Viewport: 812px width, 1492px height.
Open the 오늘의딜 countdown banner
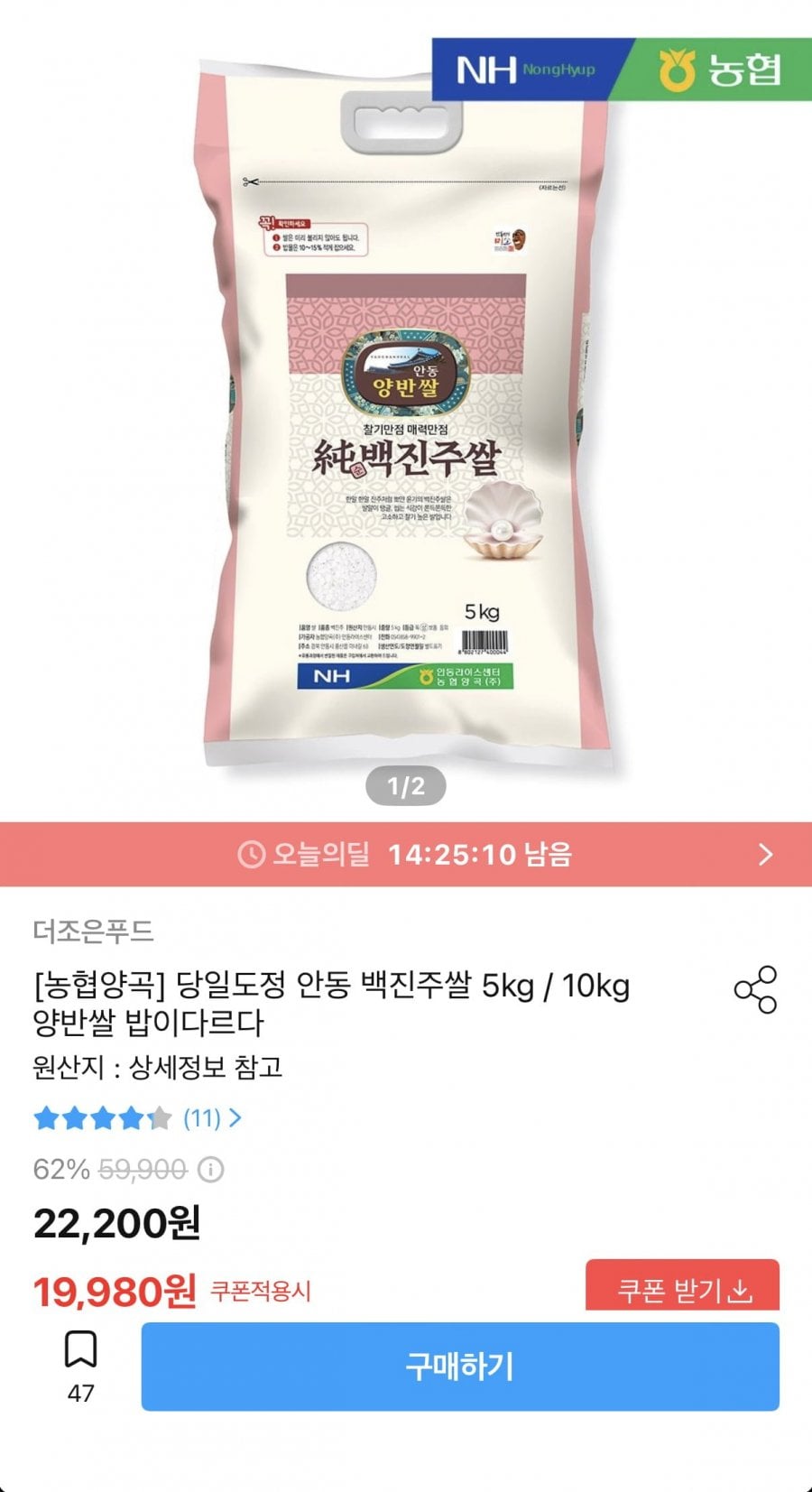click(x=406, y=854)
